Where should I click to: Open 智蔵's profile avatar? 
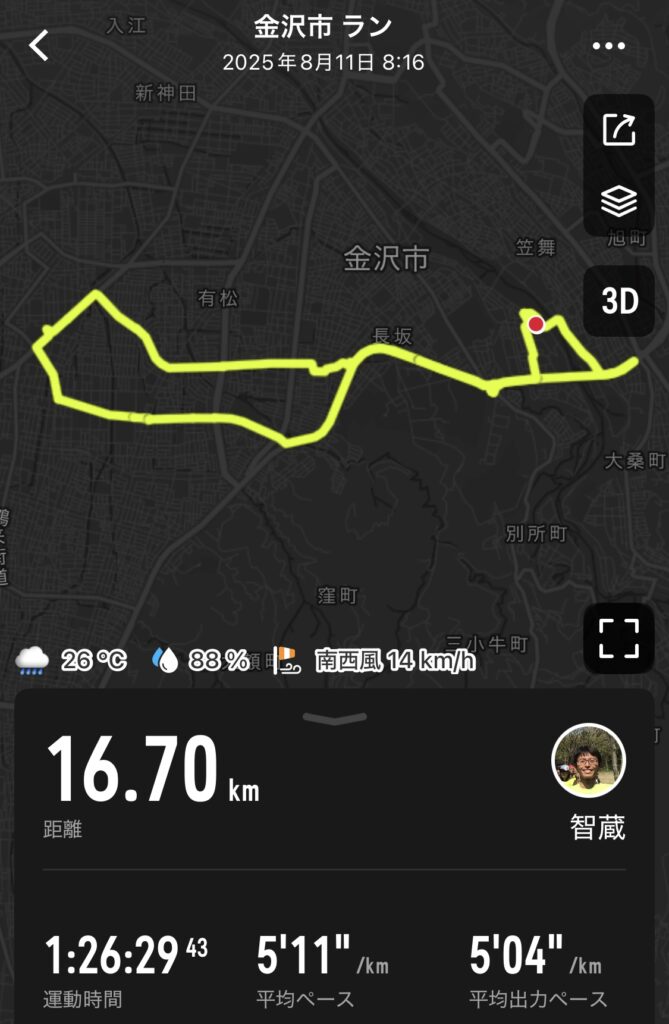coord(589,761)
